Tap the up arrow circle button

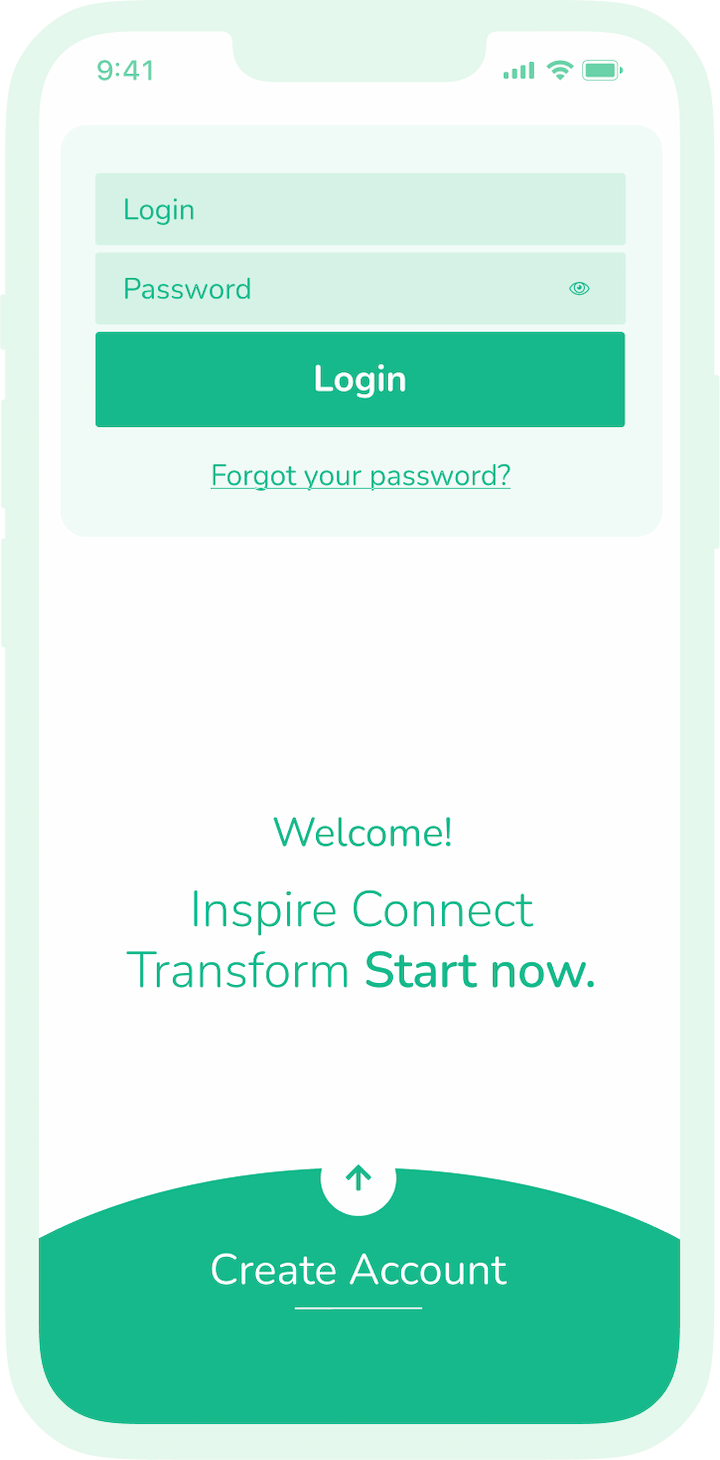coord(358,1178)
